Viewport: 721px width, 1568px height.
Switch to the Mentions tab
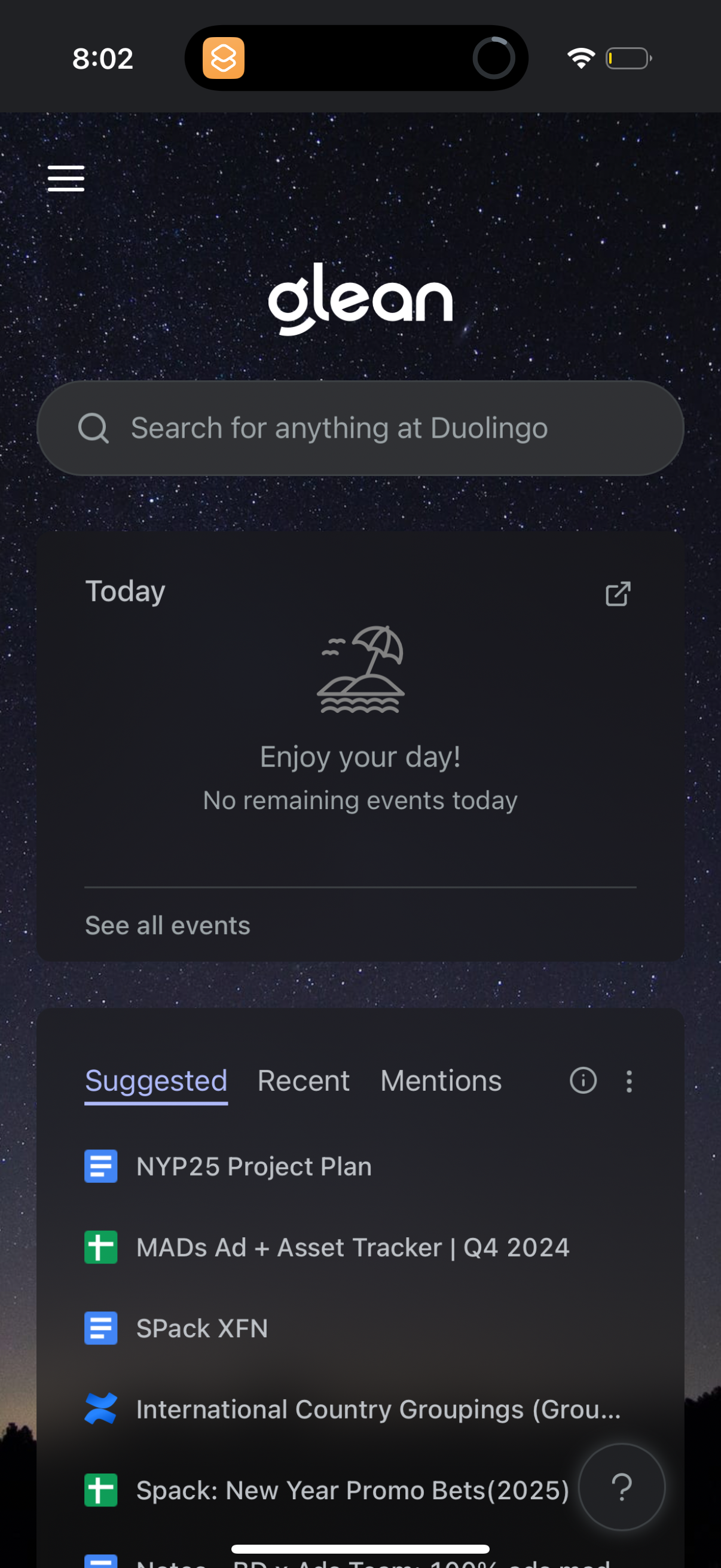click(x=440, y=1081)
